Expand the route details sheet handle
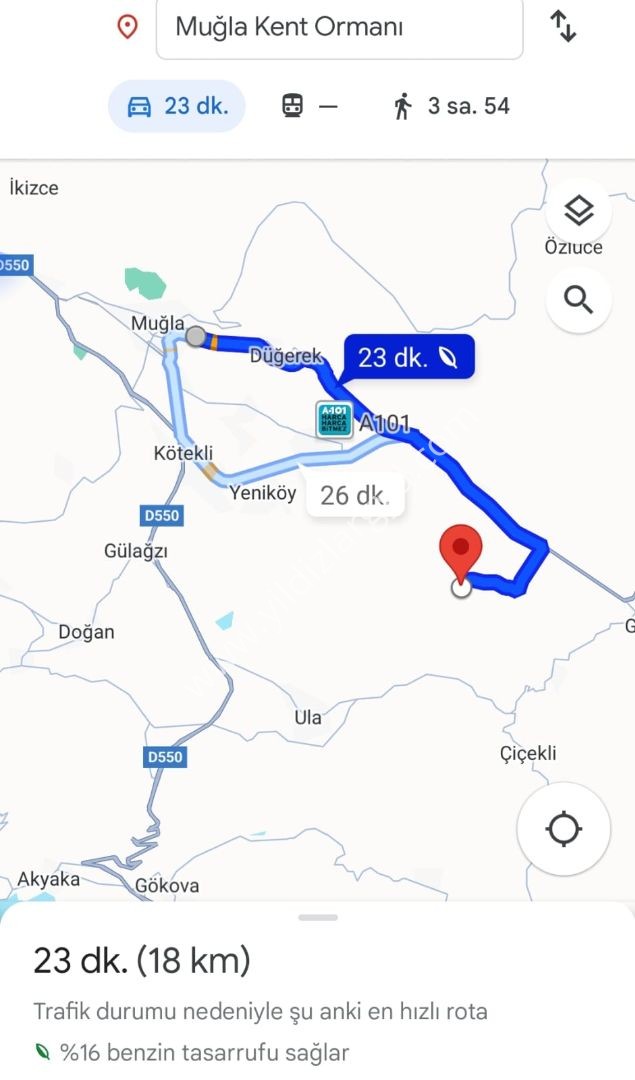This screenshot has width=635, height=1080. click(x=318, y=917)
